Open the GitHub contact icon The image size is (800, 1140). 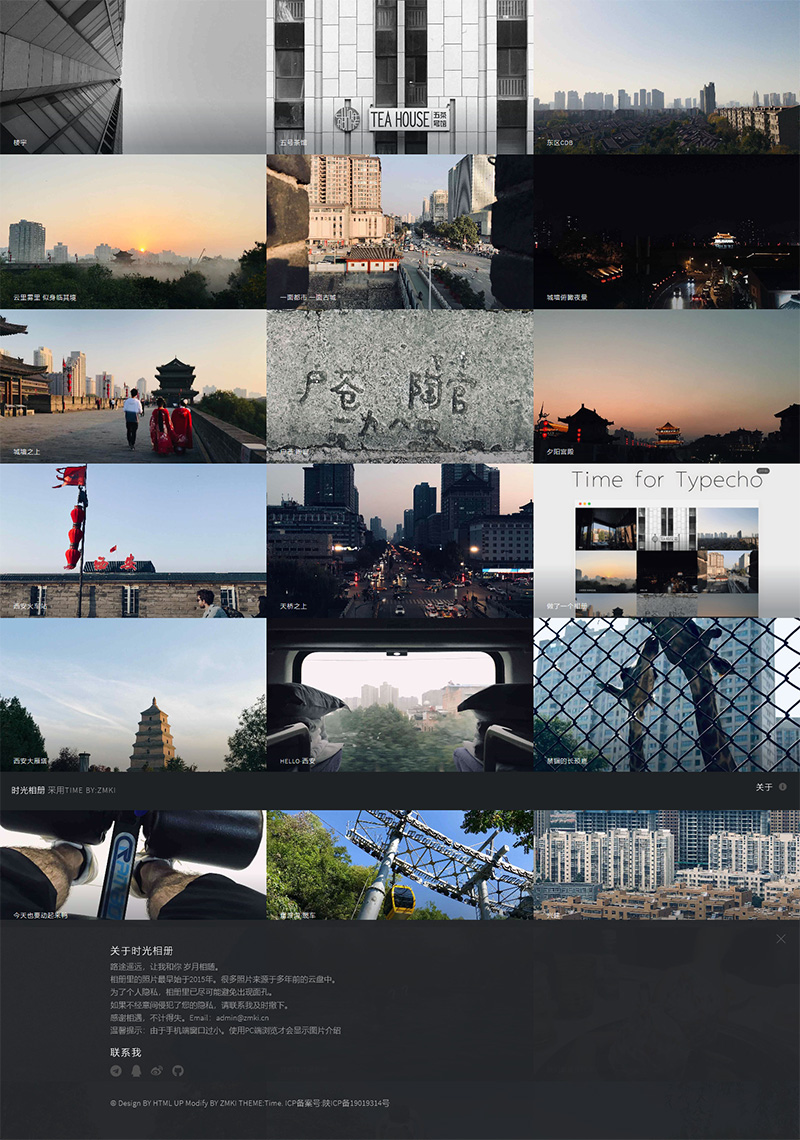(178, 1071)
